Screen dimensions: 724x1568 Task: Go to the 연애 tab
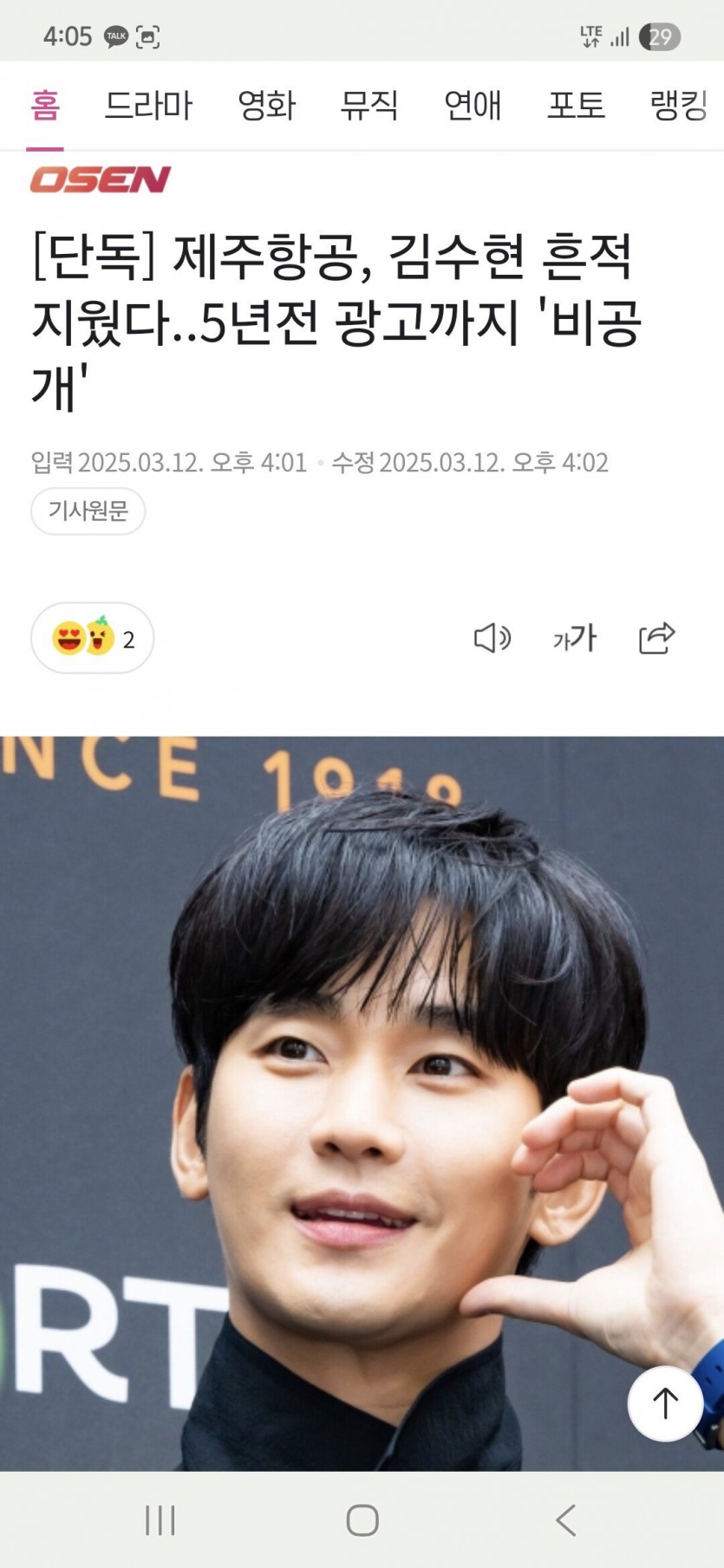[x=473, y=106]
